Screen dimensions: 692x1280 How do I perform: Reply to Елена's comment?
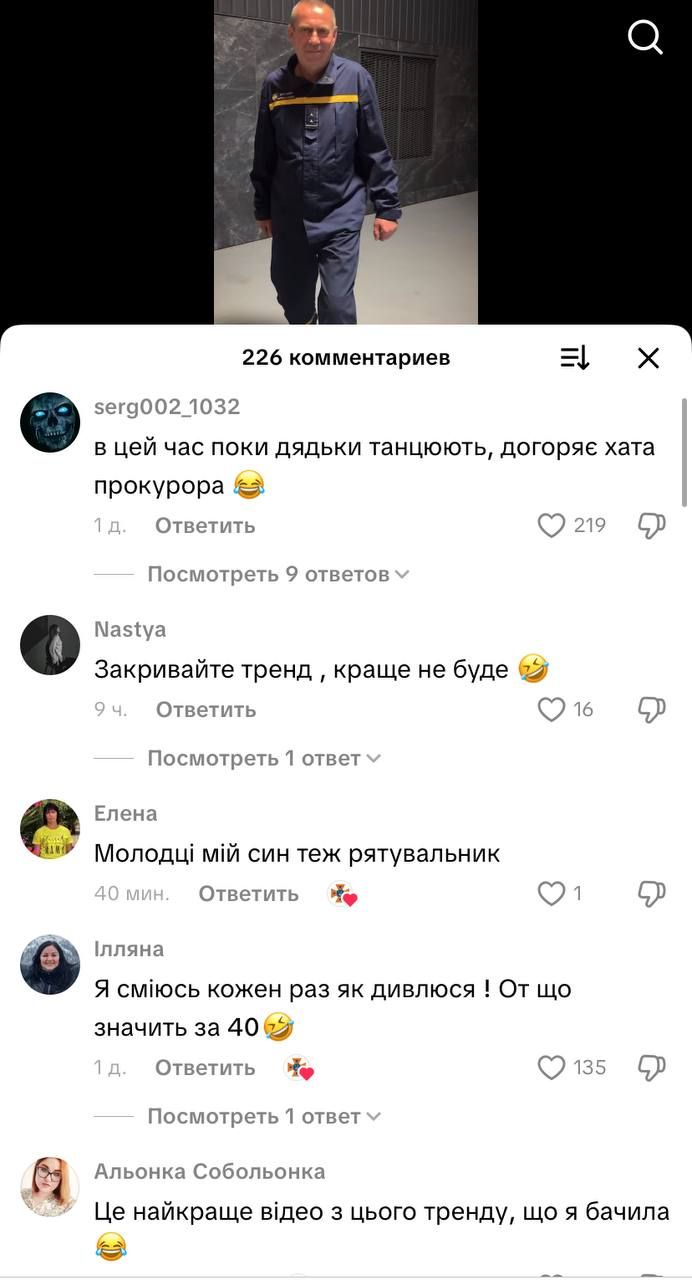(x=248, y=893)
